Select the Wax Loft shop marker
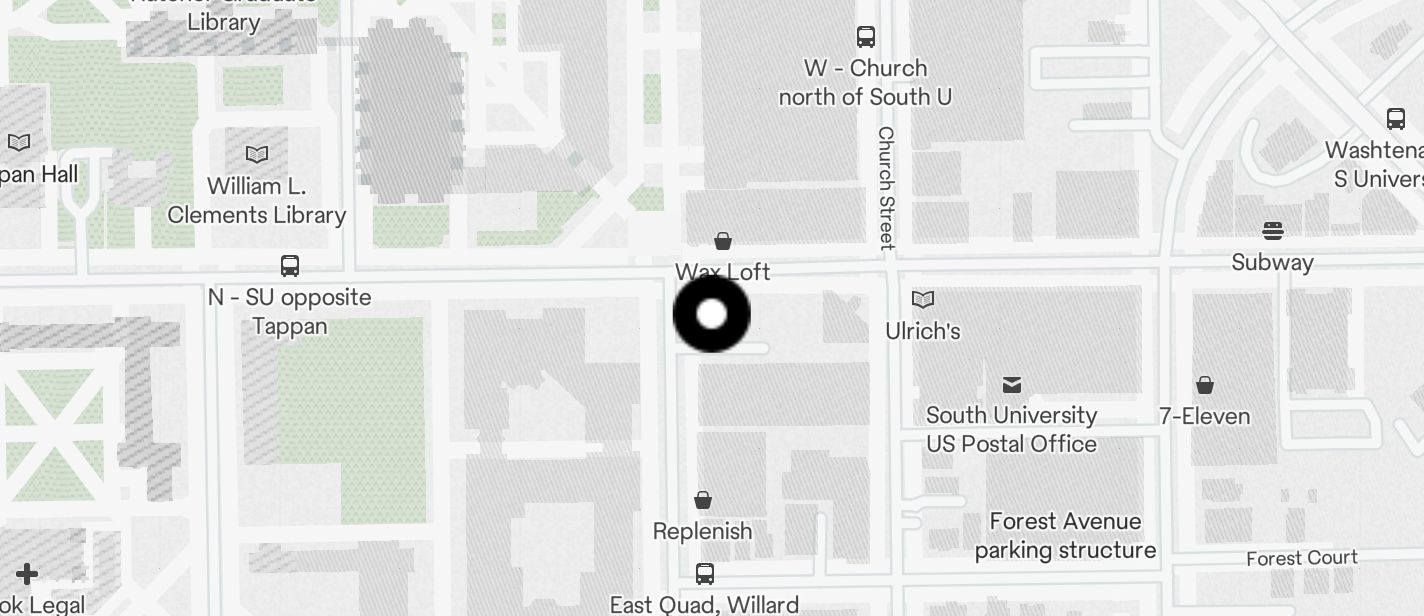1424x616 pixels. click(723, 242)
